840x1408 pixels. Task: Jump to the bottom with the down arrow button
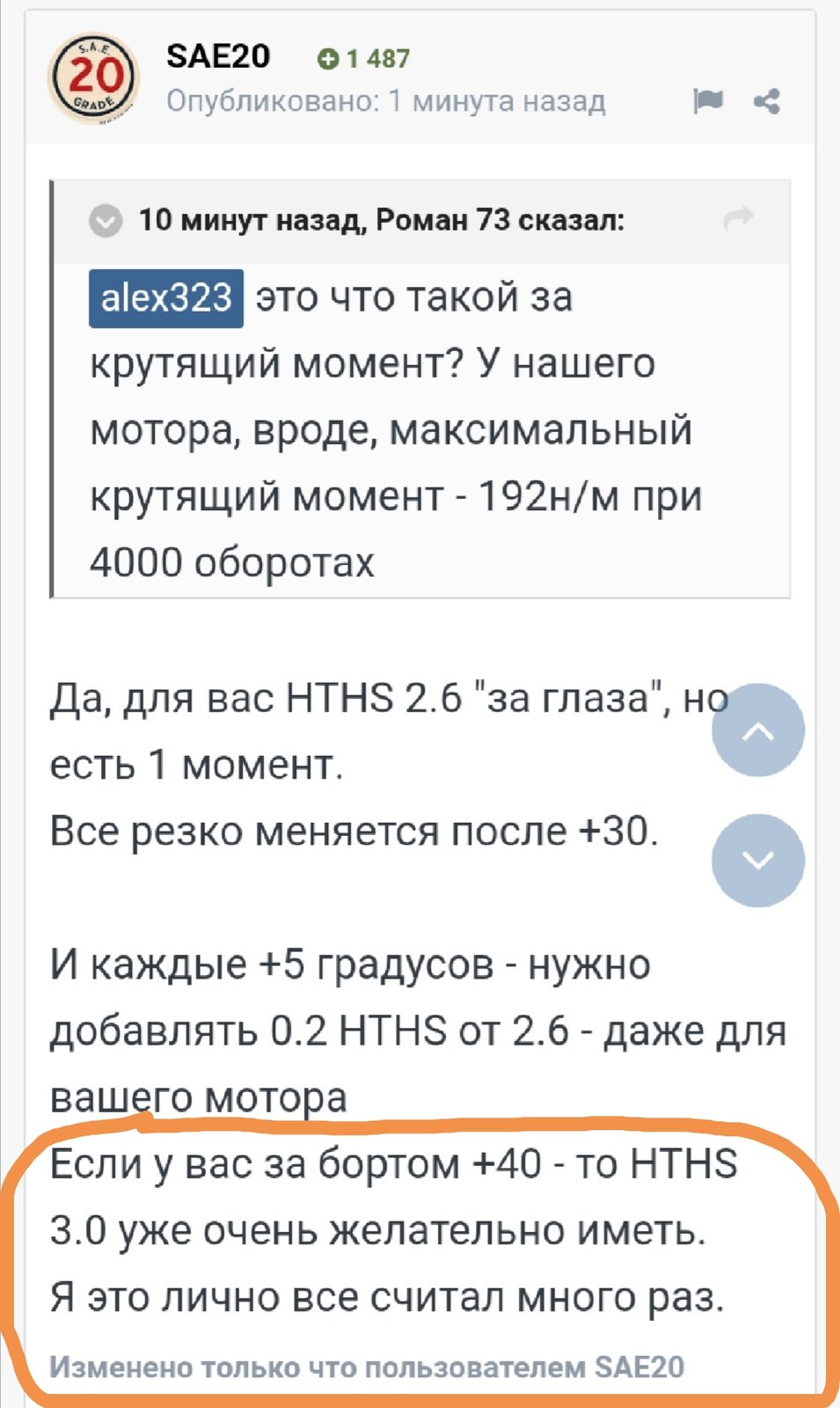(758, 860)
